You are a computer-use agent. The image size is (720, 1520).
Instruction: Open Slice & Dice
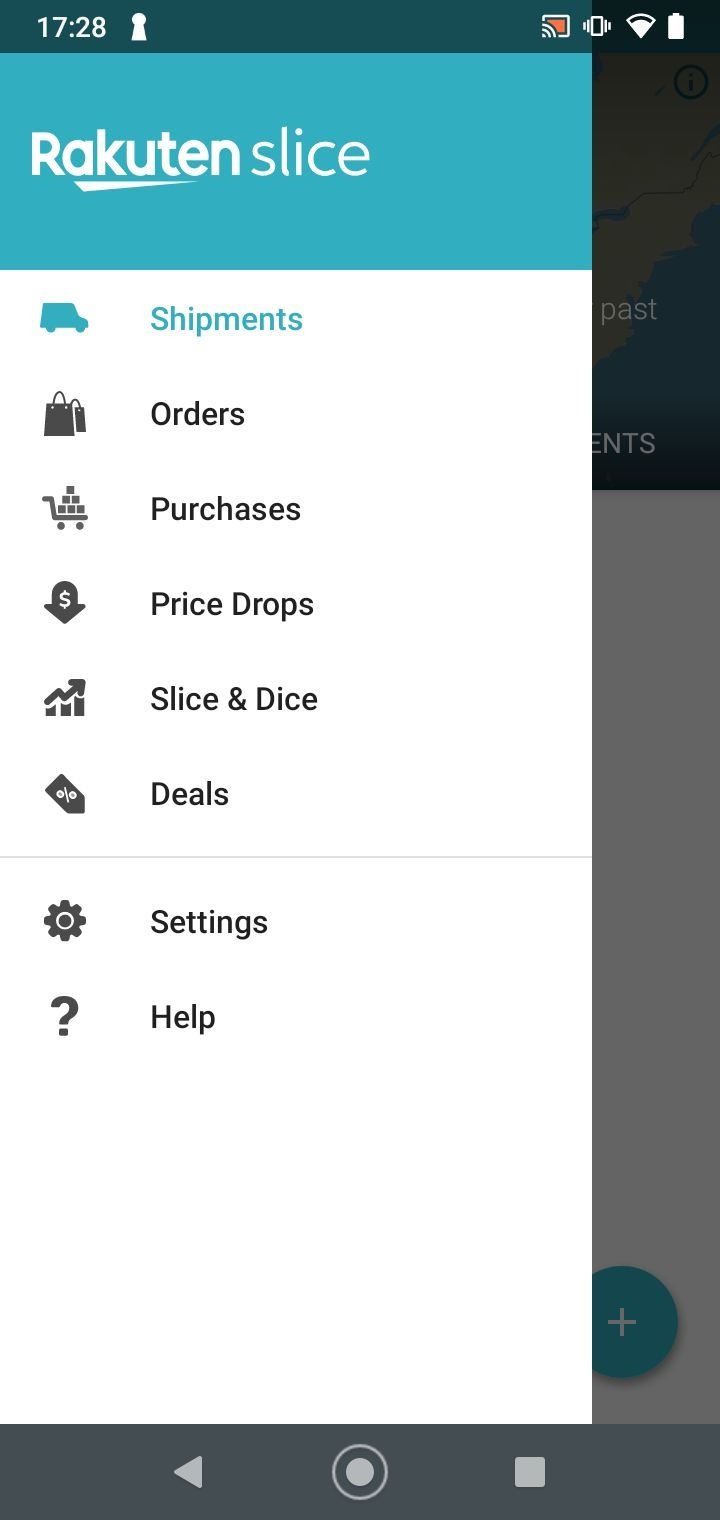pos(296,699)
